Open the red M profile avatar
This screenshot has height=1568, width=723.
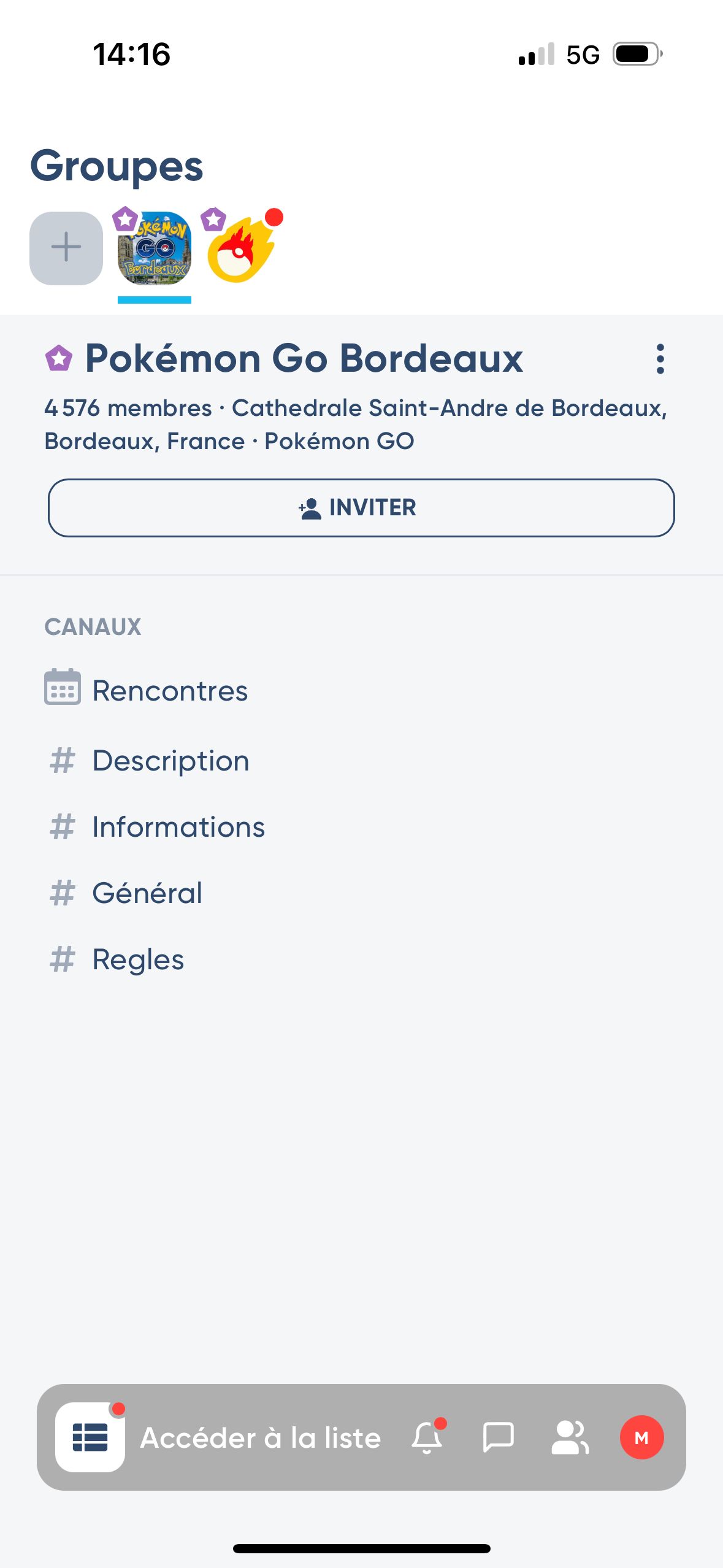coord(641,1437)
